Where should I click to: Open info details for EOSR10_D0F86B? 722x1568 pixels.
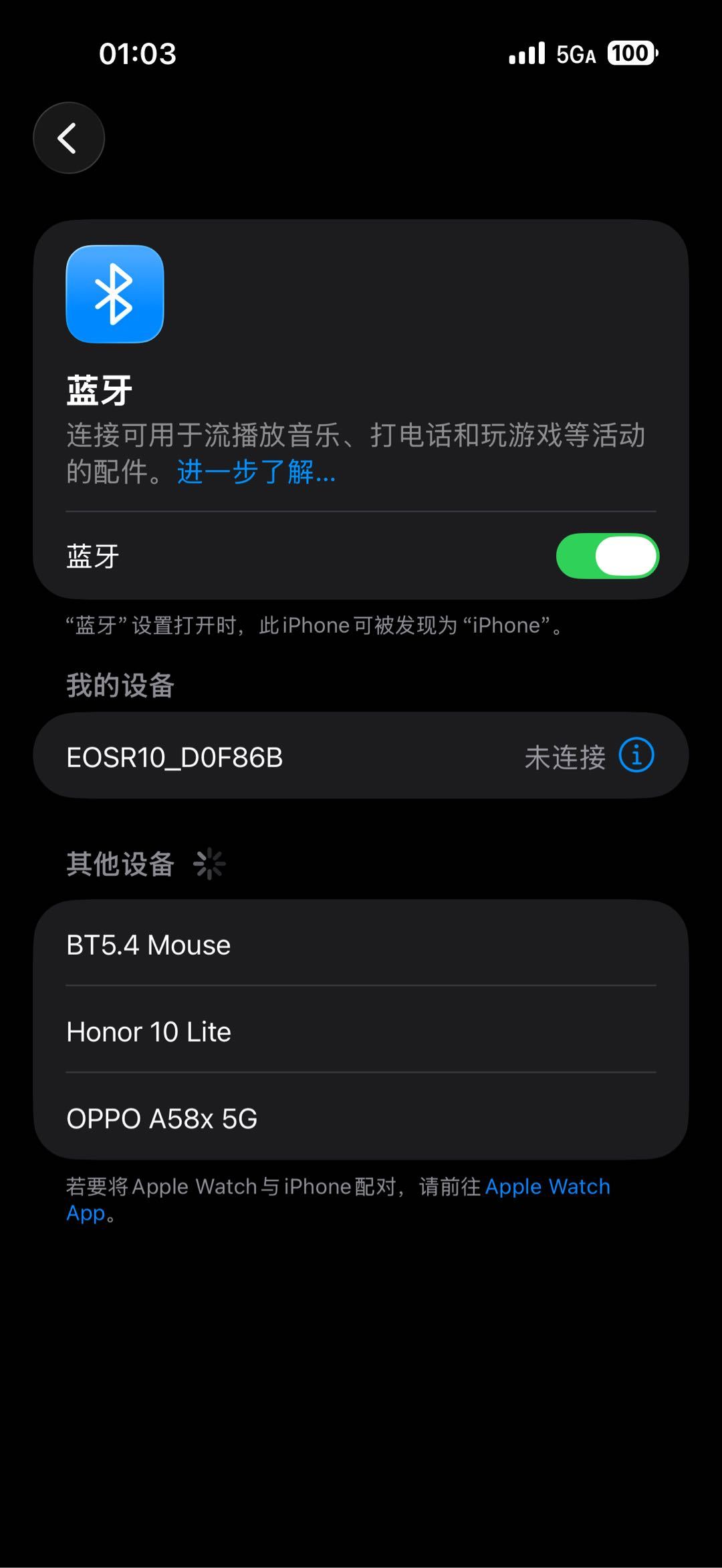[636, 756]
